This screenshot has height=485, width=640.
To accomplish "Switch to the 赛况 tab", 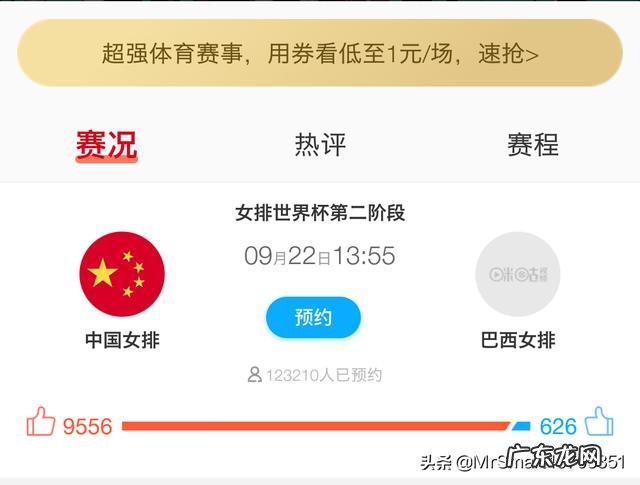I will tap(106, 144).
